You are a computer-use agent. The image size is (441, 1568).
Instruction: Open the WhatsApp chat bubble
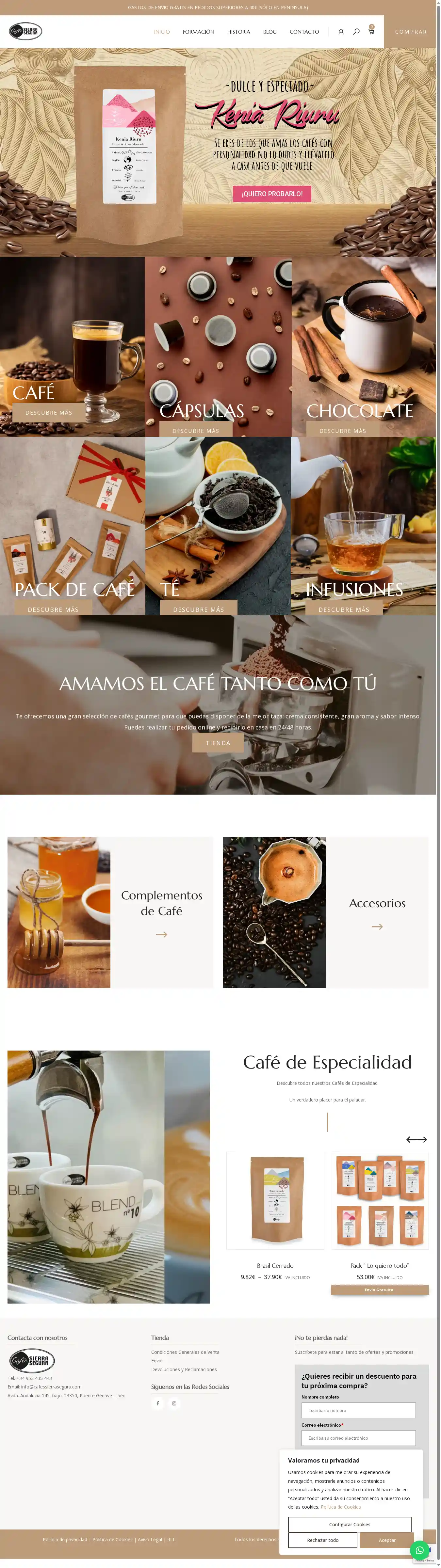[x=419, y=1550]
